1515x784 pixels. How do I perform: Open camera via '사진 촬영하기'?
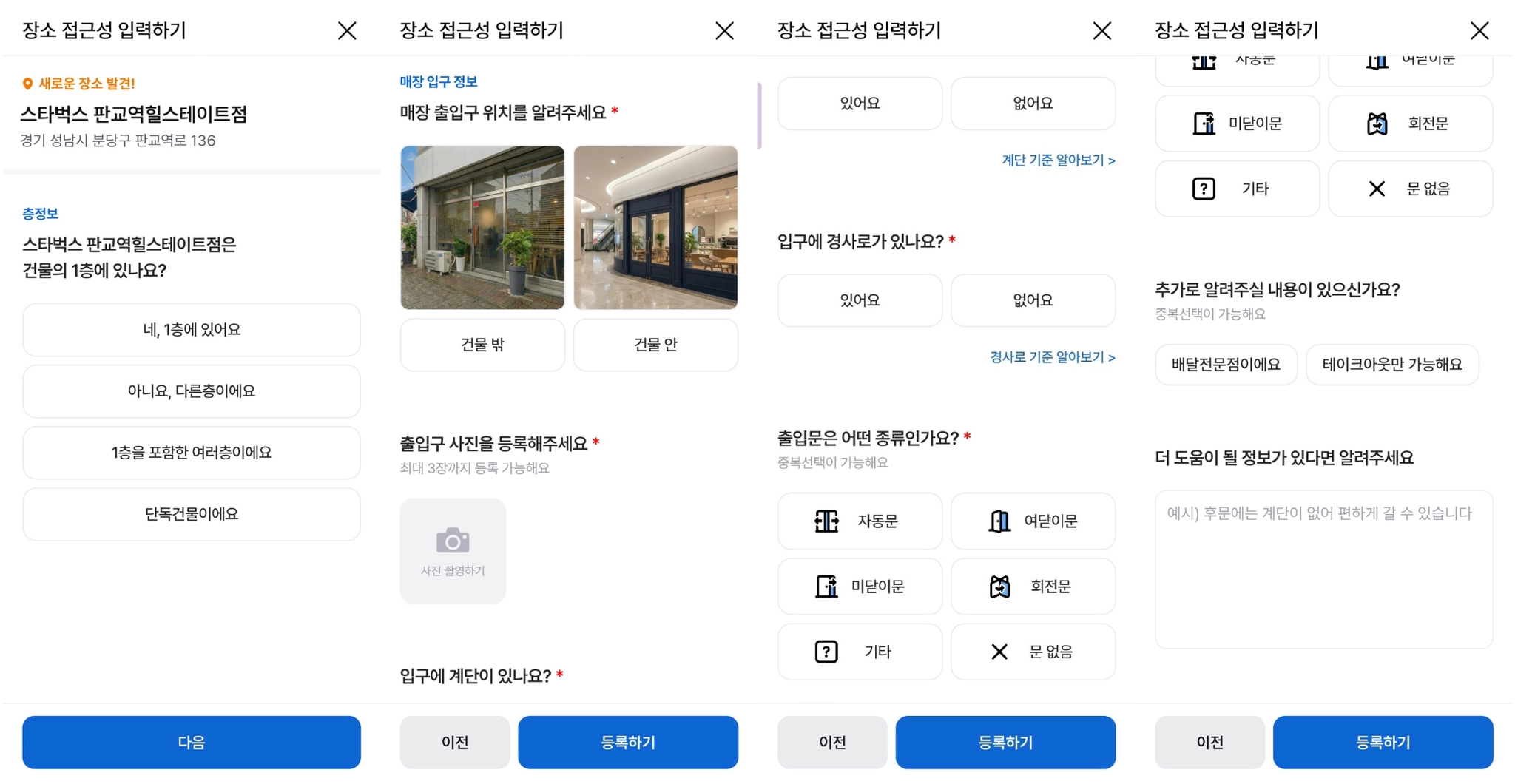point(453,550)
